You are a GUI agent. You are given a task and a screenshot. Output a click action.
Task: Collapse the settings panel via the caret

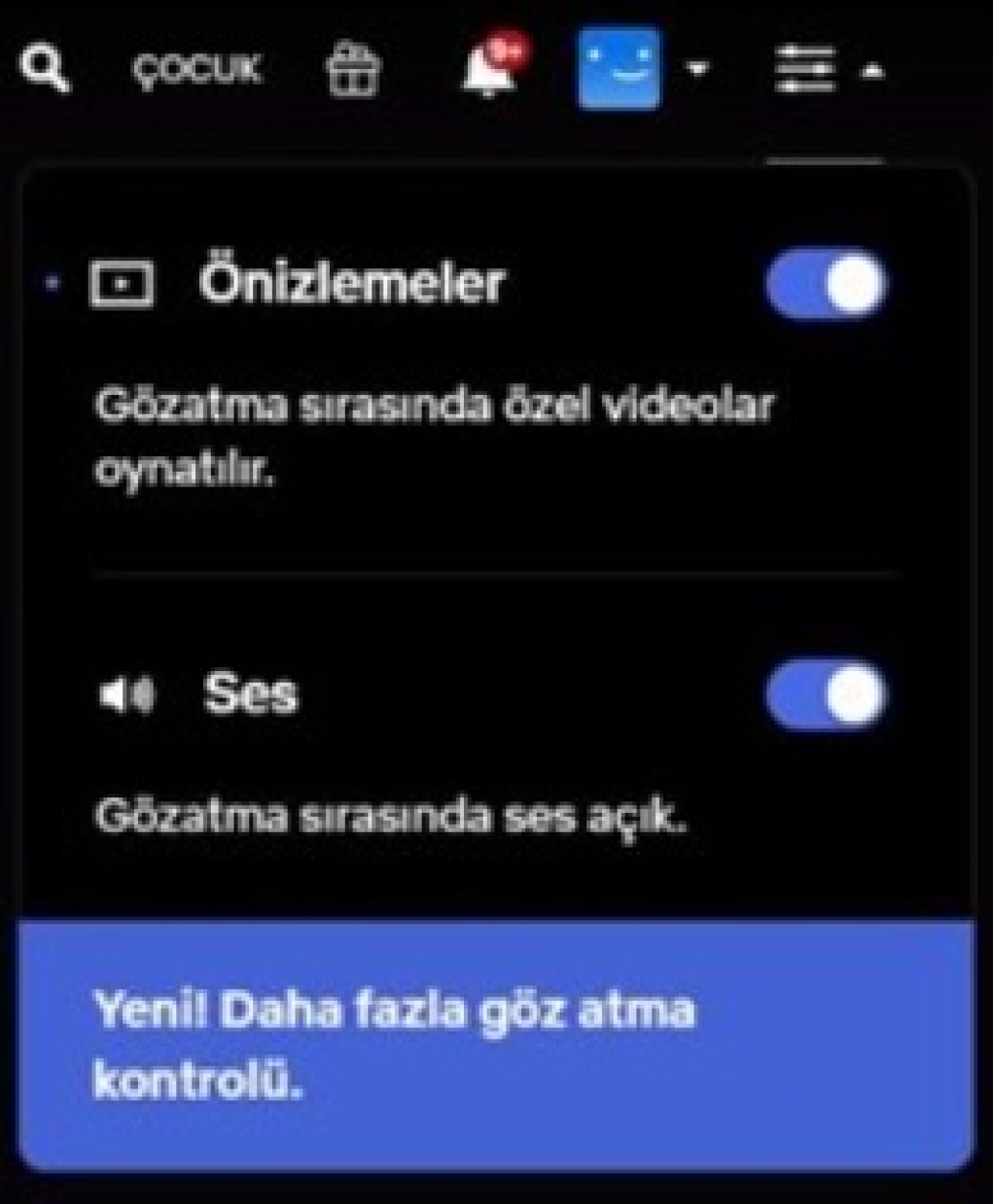[x=875, y=71]
